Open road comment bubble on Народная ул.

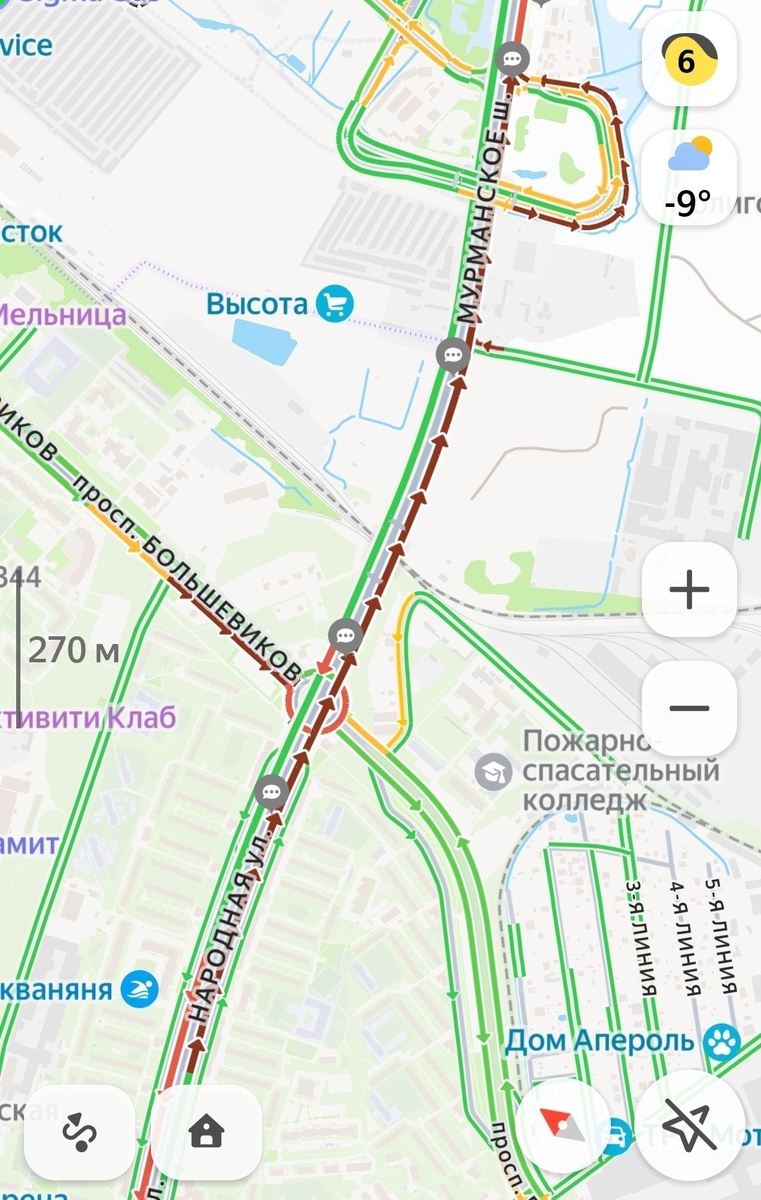[x=271, y=793]
